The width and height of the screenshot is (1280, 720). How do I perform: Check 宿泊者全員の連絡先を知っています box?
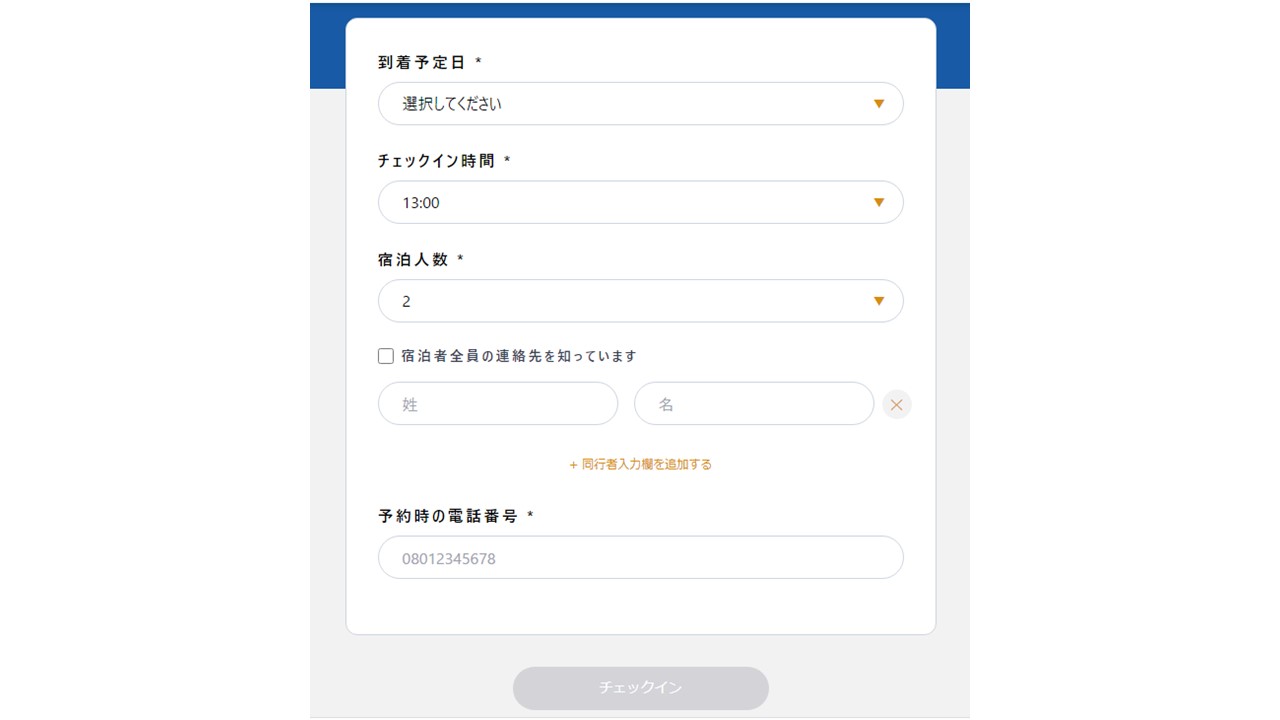386,356
